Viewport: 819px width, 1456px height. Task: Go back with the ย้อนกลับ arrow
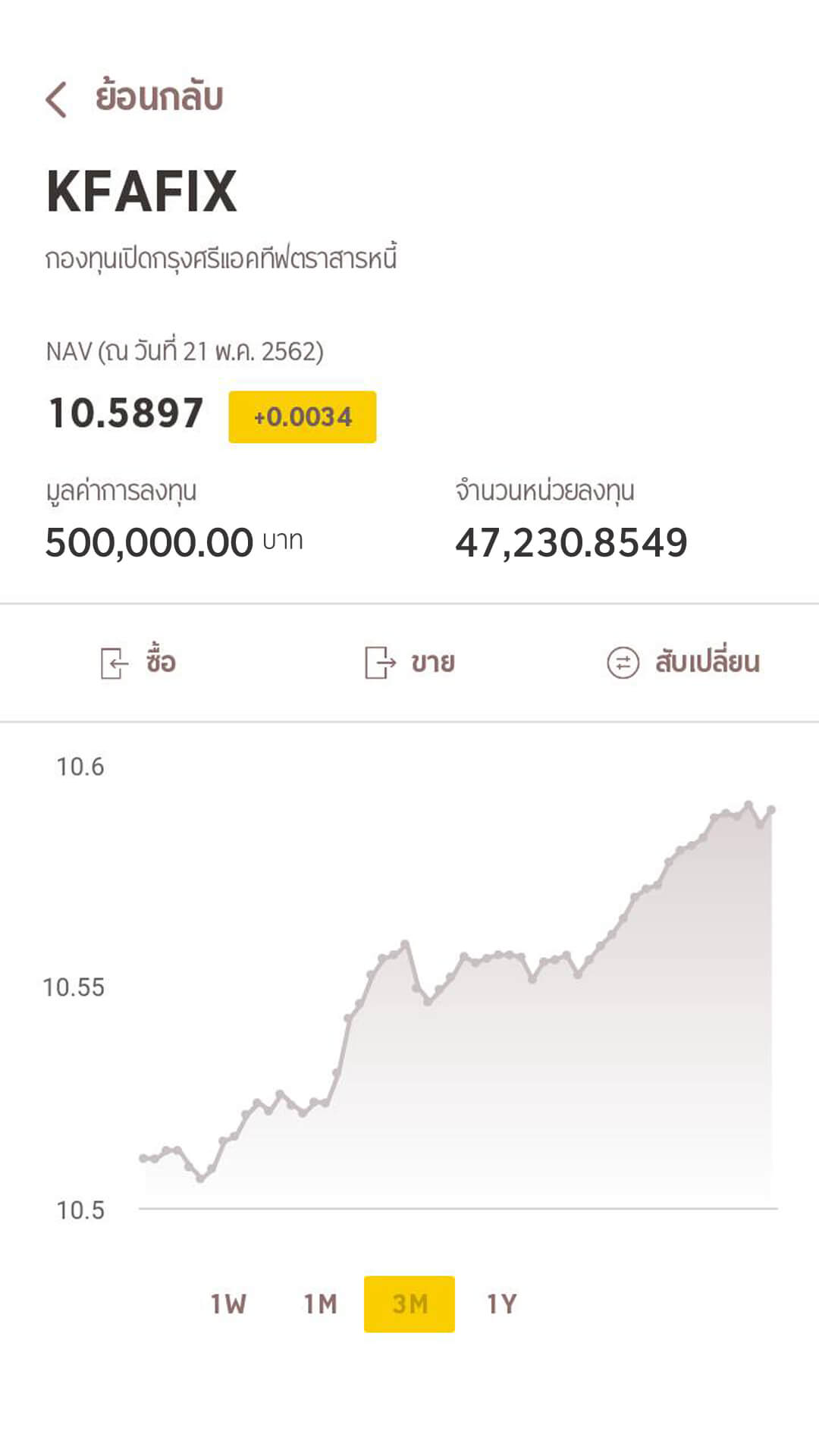point(57,99)
